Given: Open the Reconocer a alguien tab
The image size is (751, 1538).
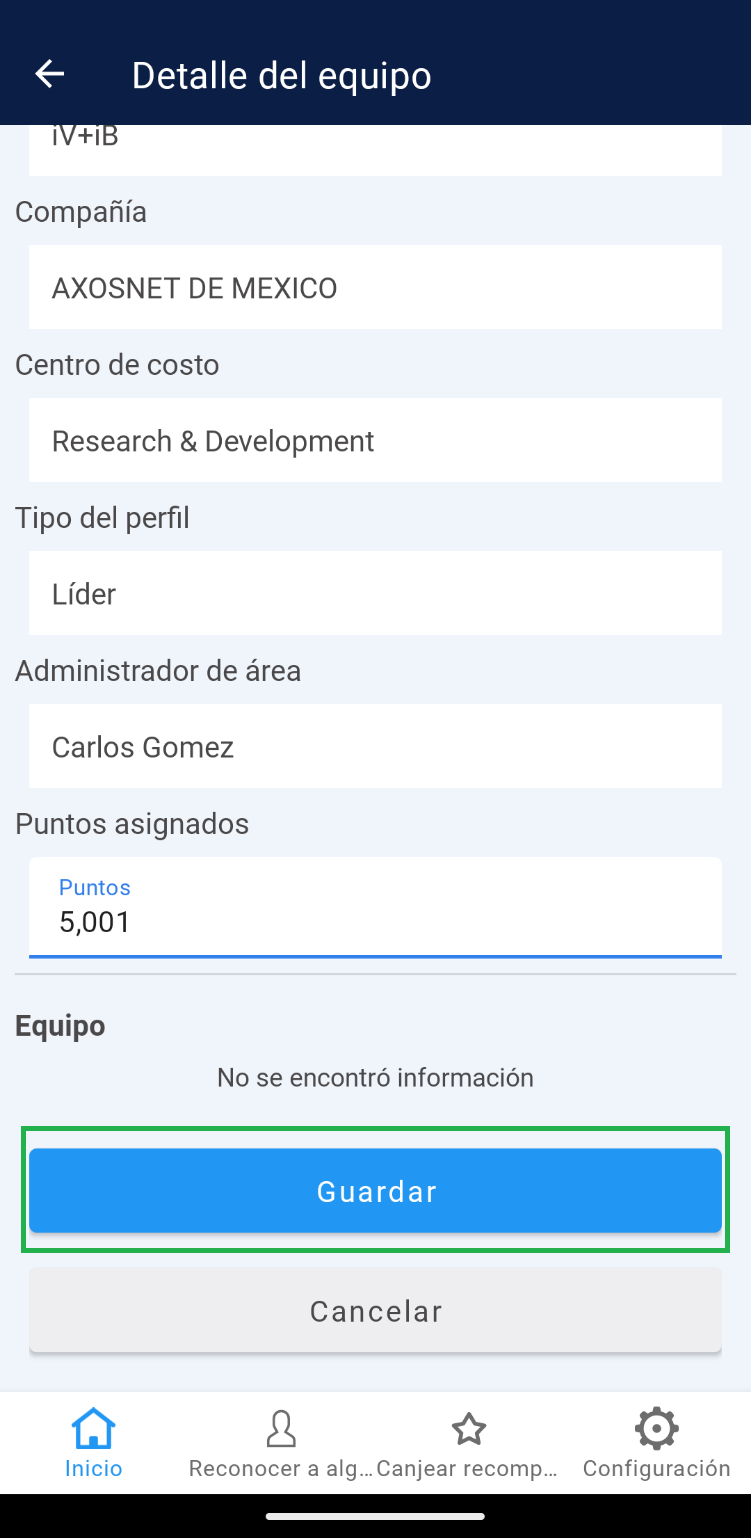Looking at the screenshot, I should click(281, 1443).
